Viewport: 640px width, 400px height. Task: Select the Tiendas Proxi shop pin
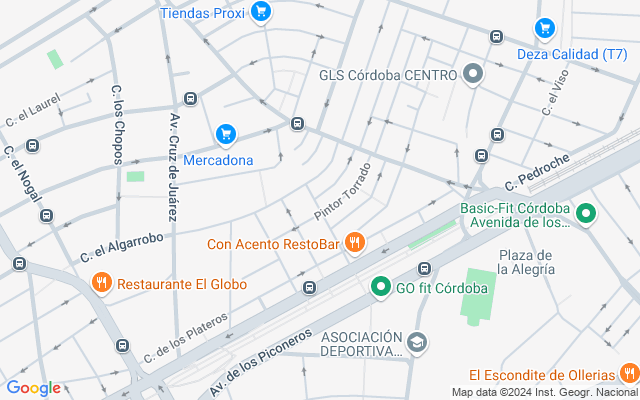pos(261,12)
